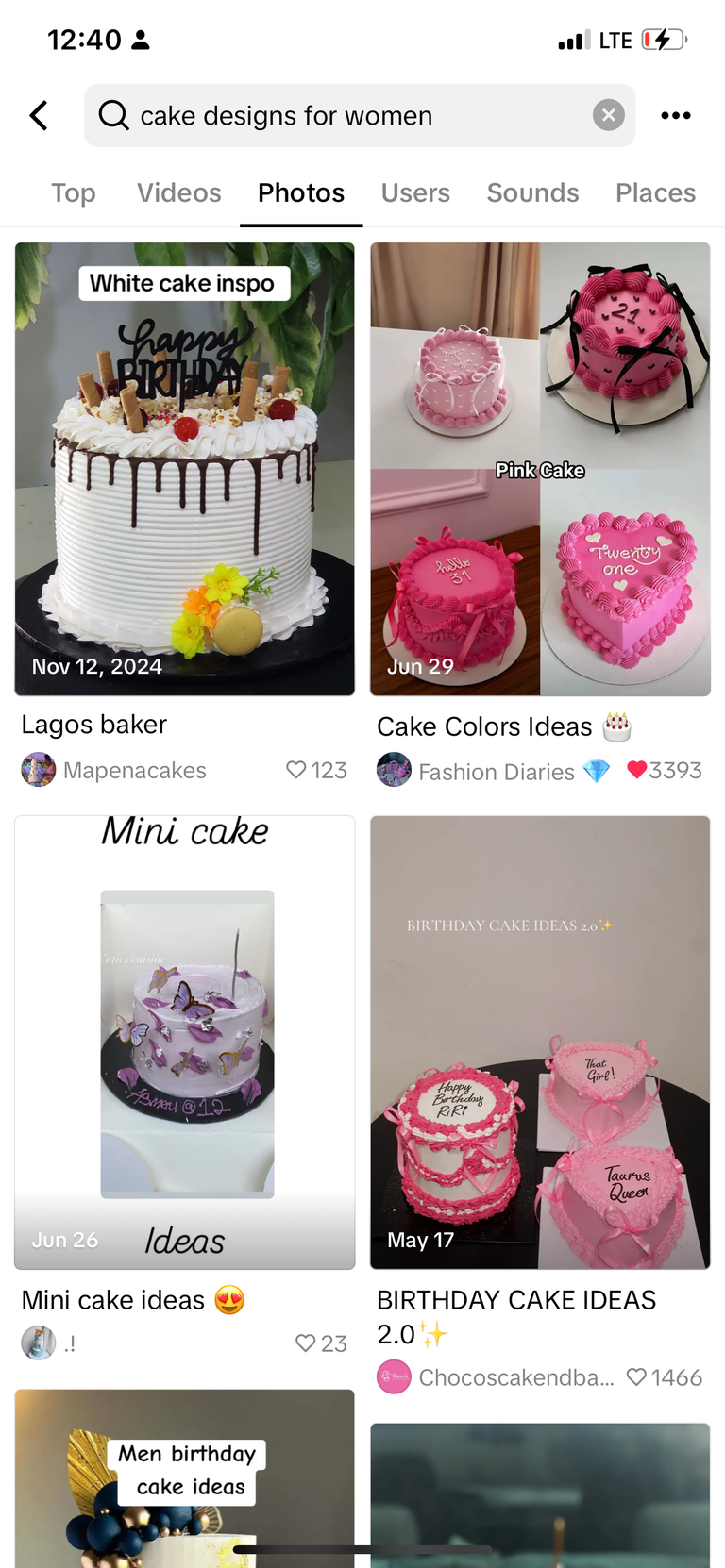Switch to the Places tab
The height and width of the screenshot is (1568, 725).
coord(656,192)
